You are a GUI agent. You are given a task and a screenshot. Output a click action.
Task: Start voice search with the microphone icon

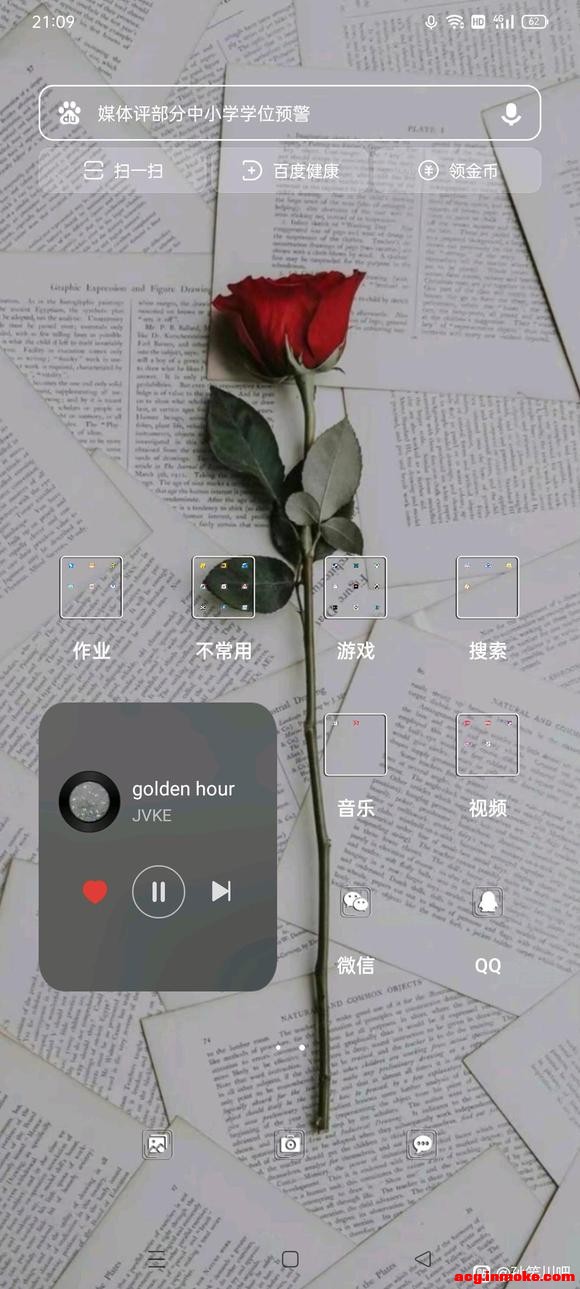(x=511, y=113)
